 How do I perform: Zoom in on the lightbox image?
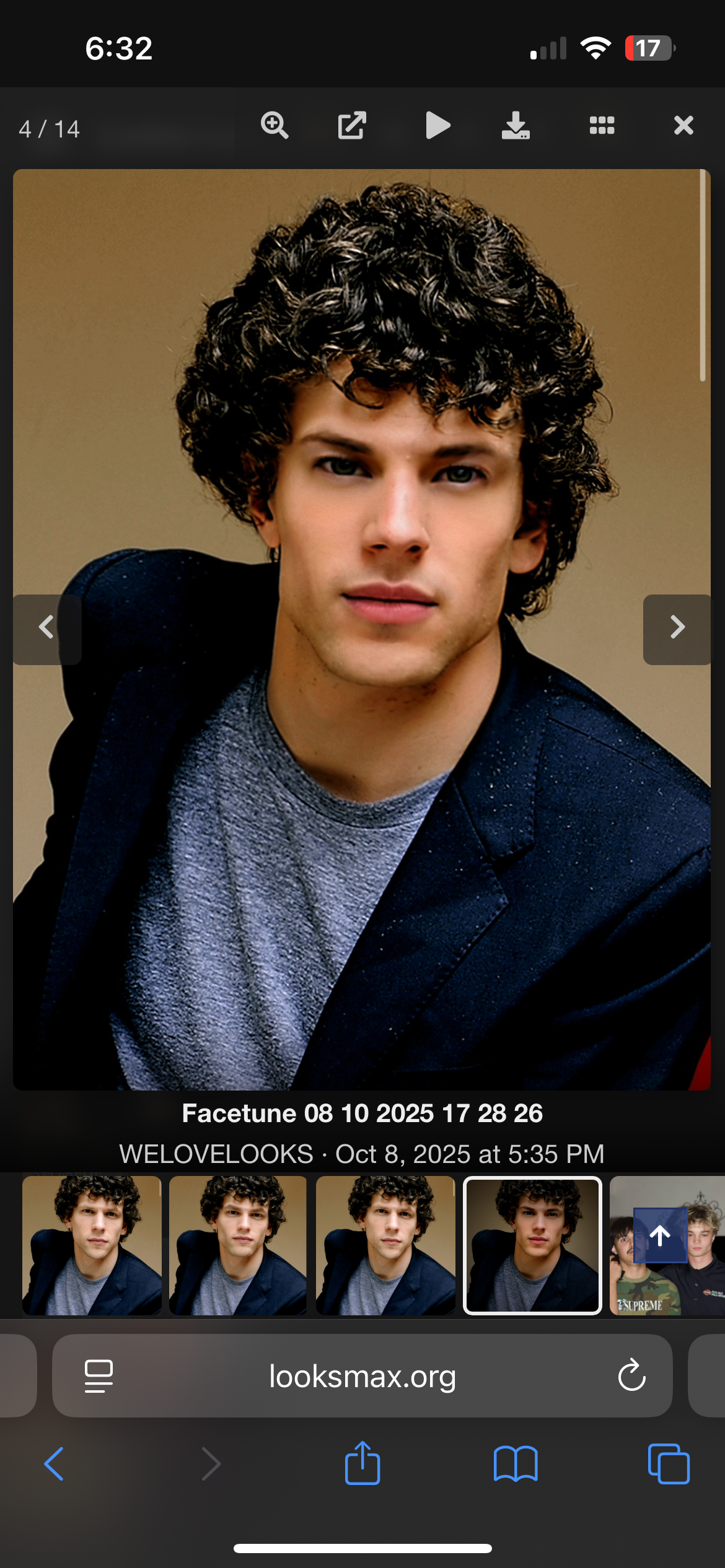coord(275,126)
